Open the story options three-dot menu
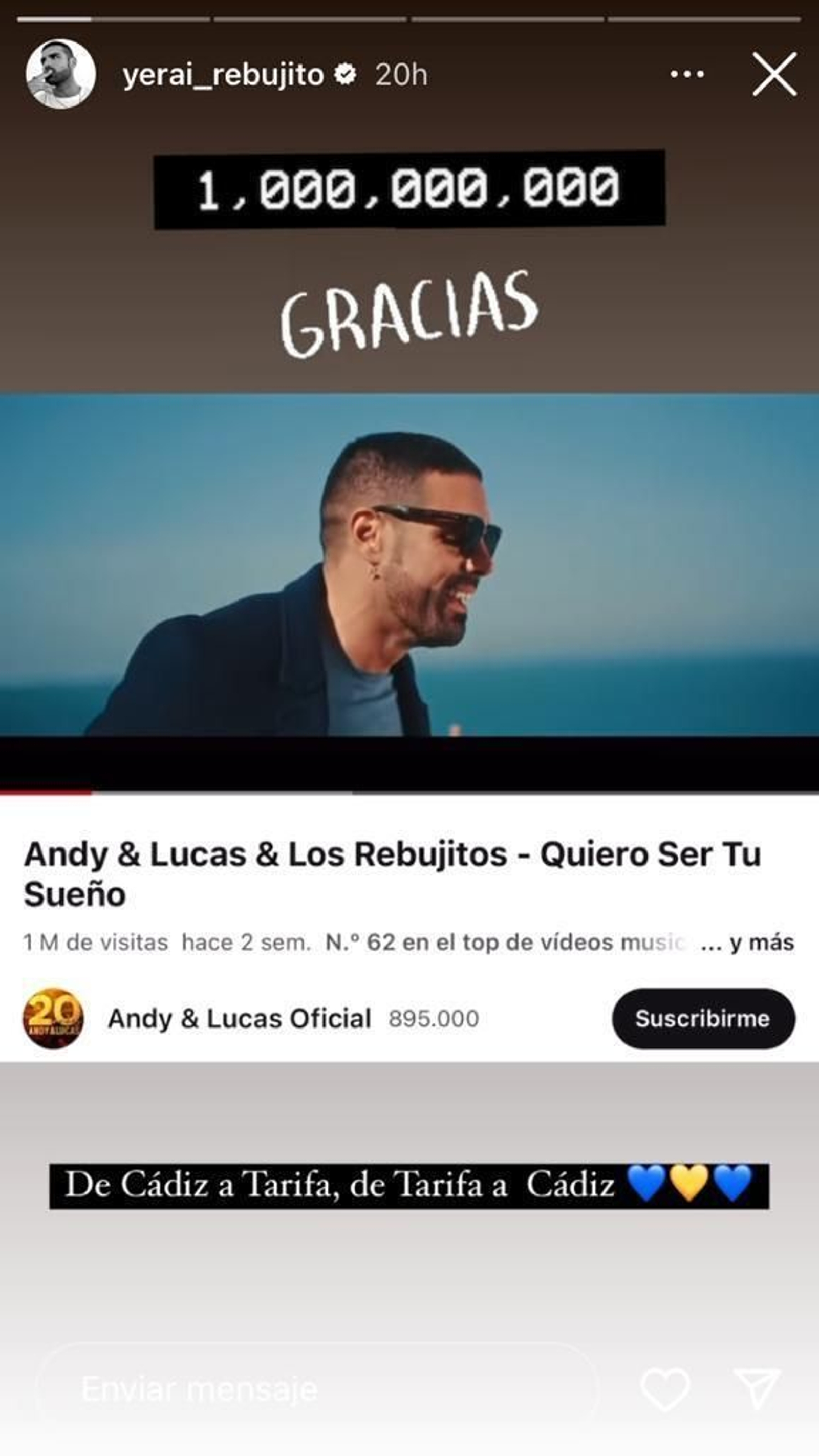The width and height of the screenshot is (819, 1456). click(687, 74)
